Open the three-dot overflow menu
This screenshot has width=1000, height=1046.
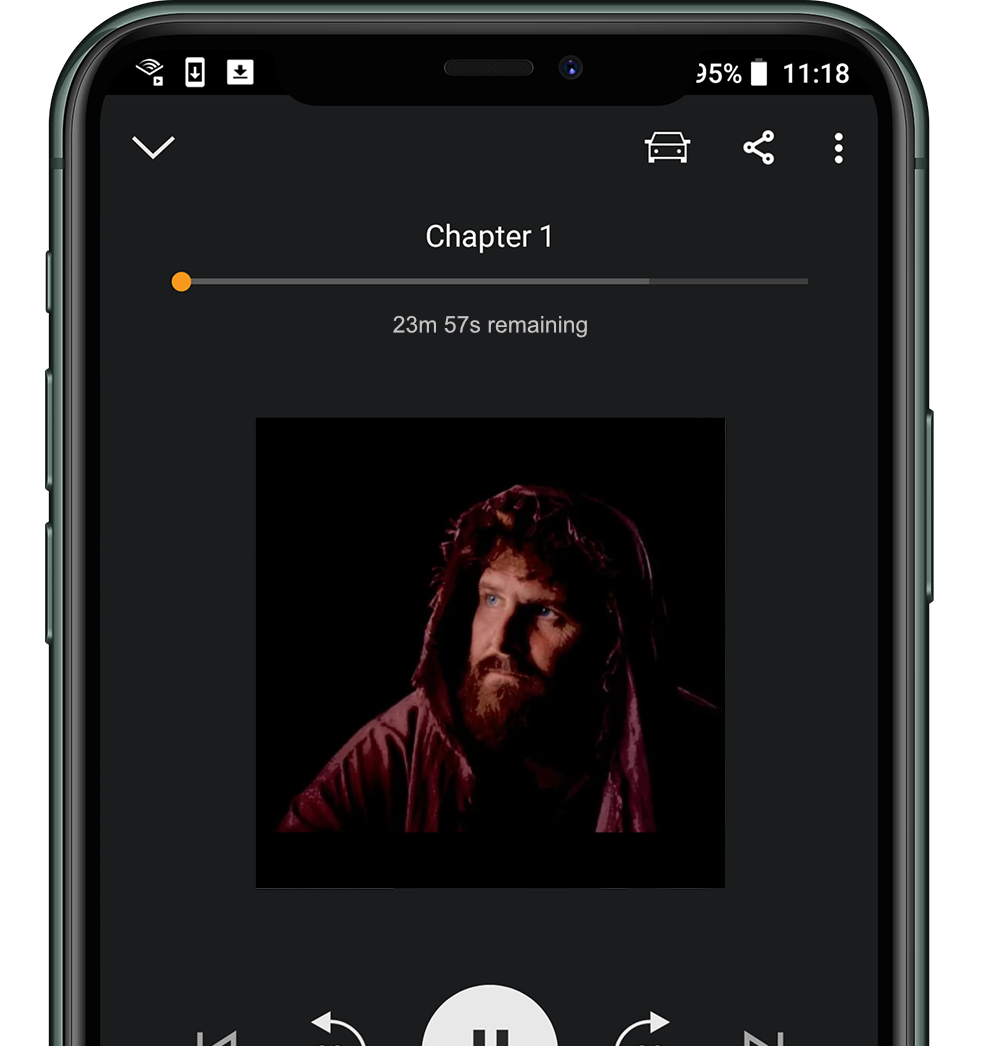838,148
